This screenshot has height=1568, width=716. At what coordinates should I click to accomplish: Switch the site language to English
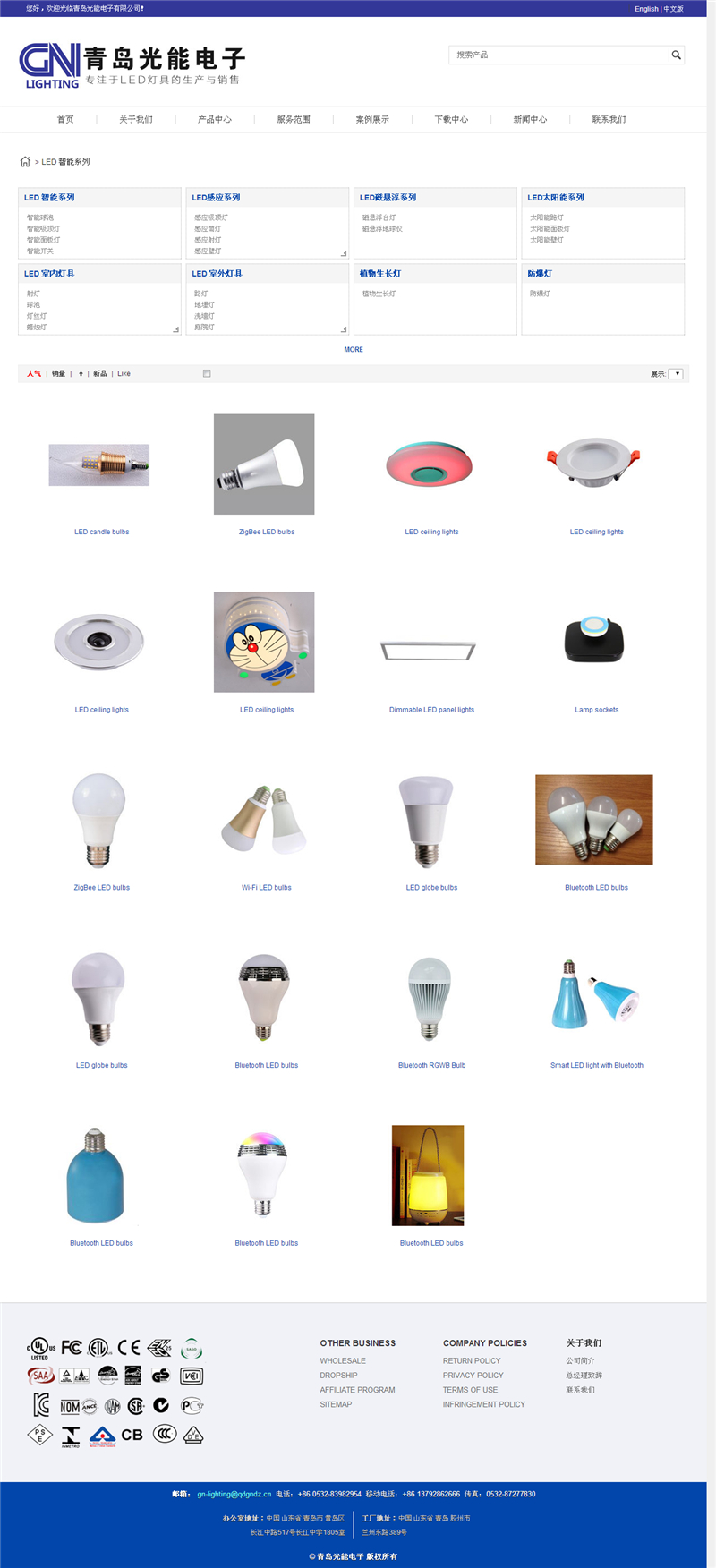[x=645, y=9]
